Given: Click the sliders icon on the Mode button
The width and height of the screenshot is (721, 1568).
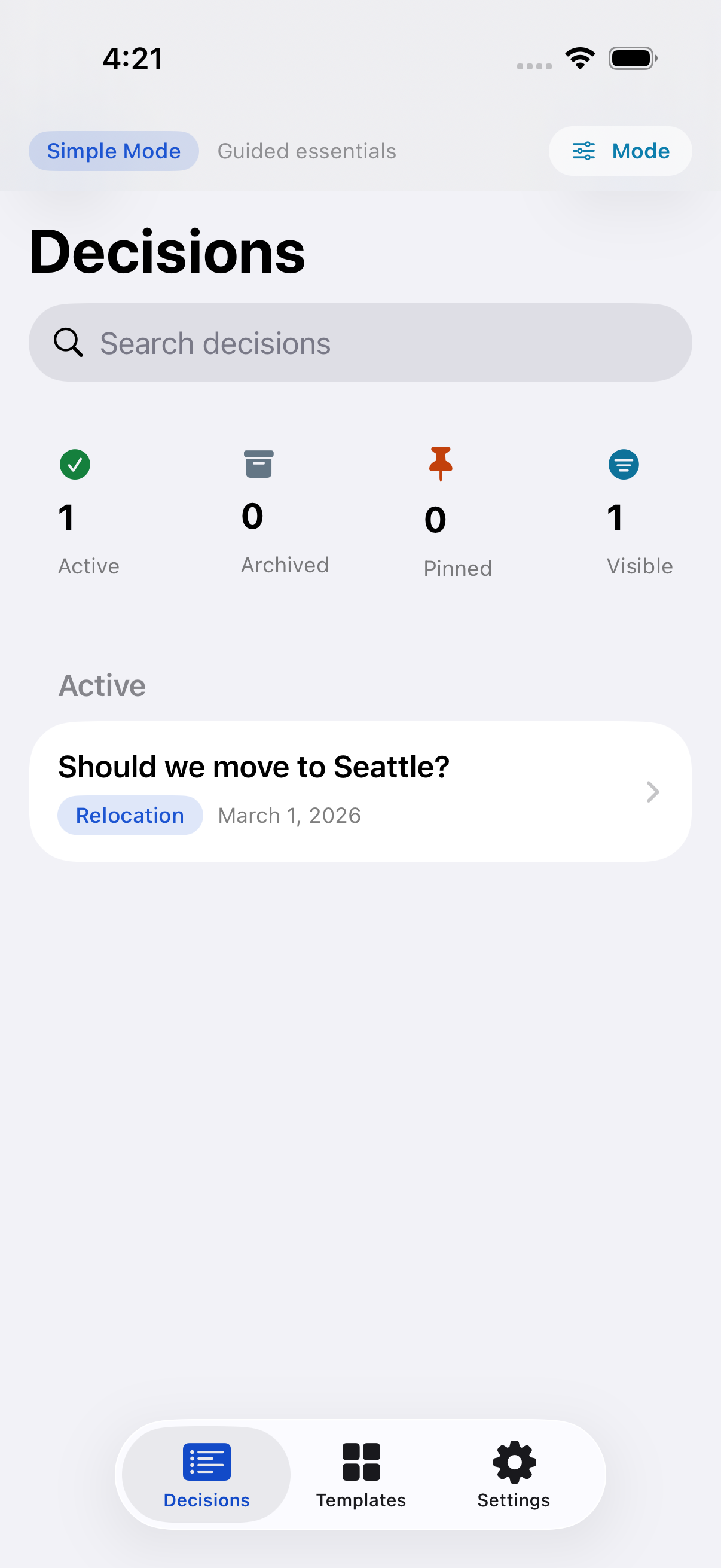Looking at the screenshot, I should tap(583, 151).
